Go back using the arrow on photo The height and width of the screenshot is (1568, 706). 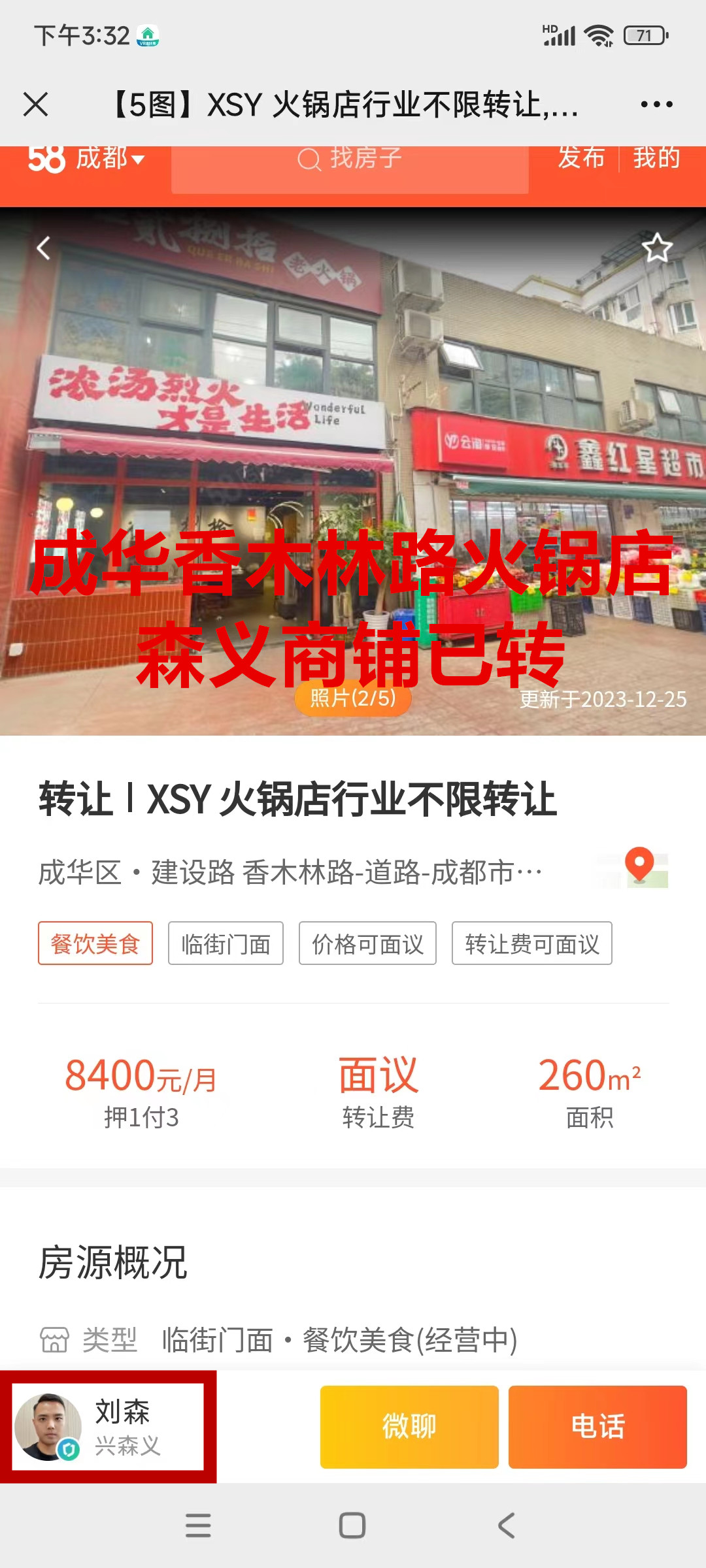44,248
